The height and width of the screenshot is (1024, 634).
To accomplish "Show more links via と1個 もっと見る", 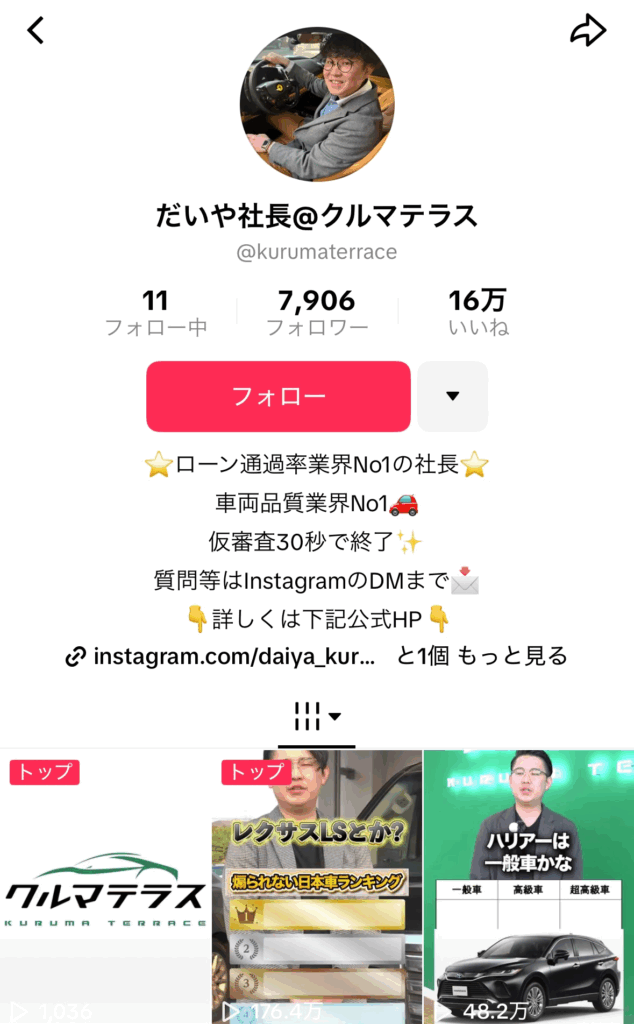I will (x=482, y=656).
